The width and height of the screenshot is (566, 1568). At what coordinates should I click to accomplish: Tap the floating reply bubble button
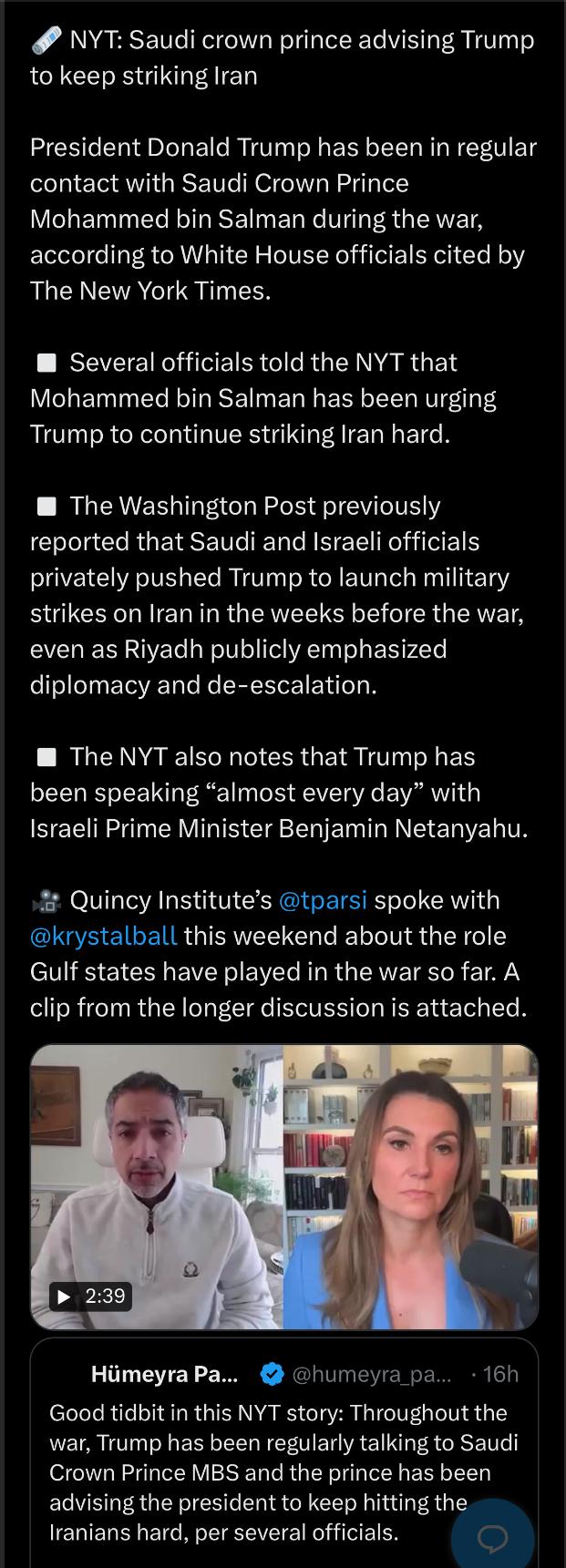tap(493, 1537)
